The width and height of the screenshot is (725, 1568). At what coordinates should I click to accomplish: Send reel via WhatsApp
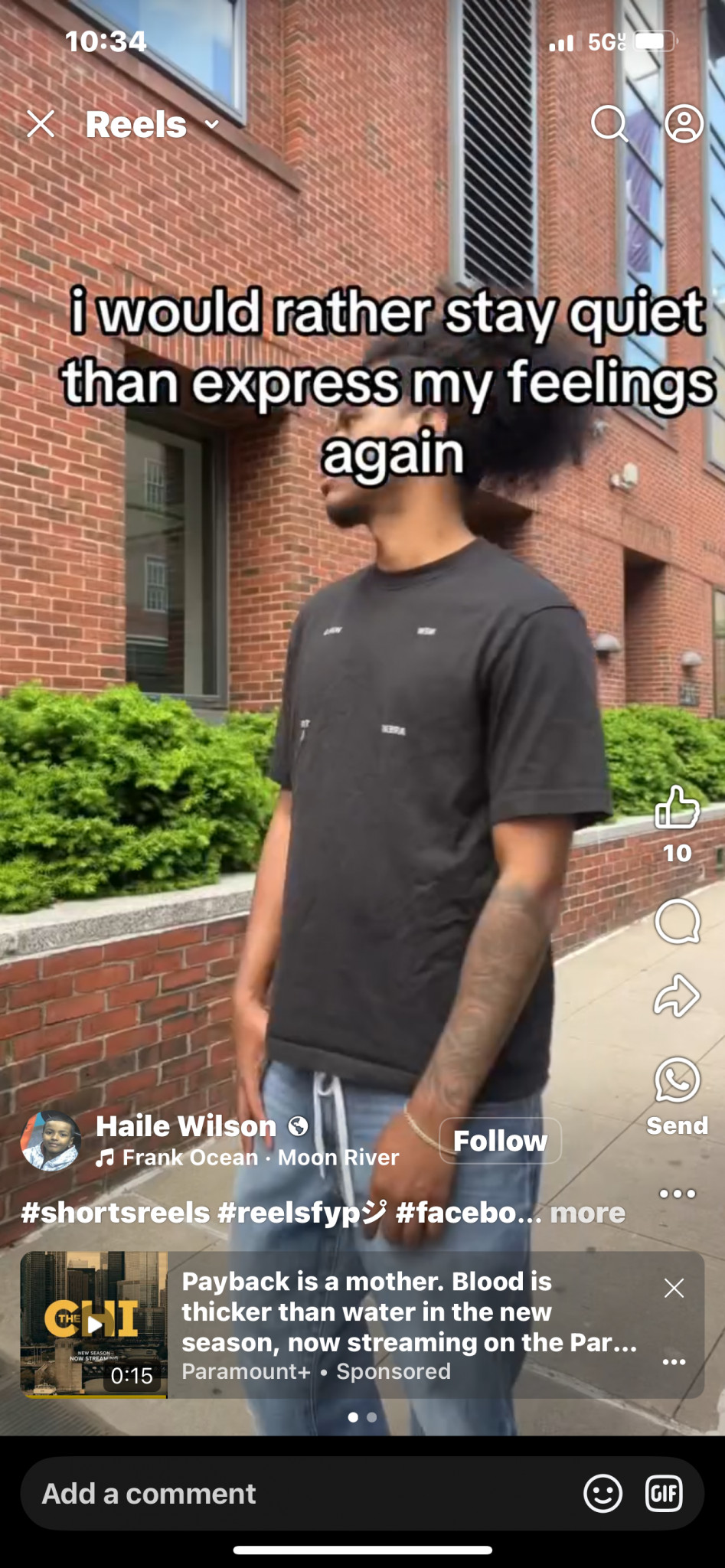[678, 1080]
